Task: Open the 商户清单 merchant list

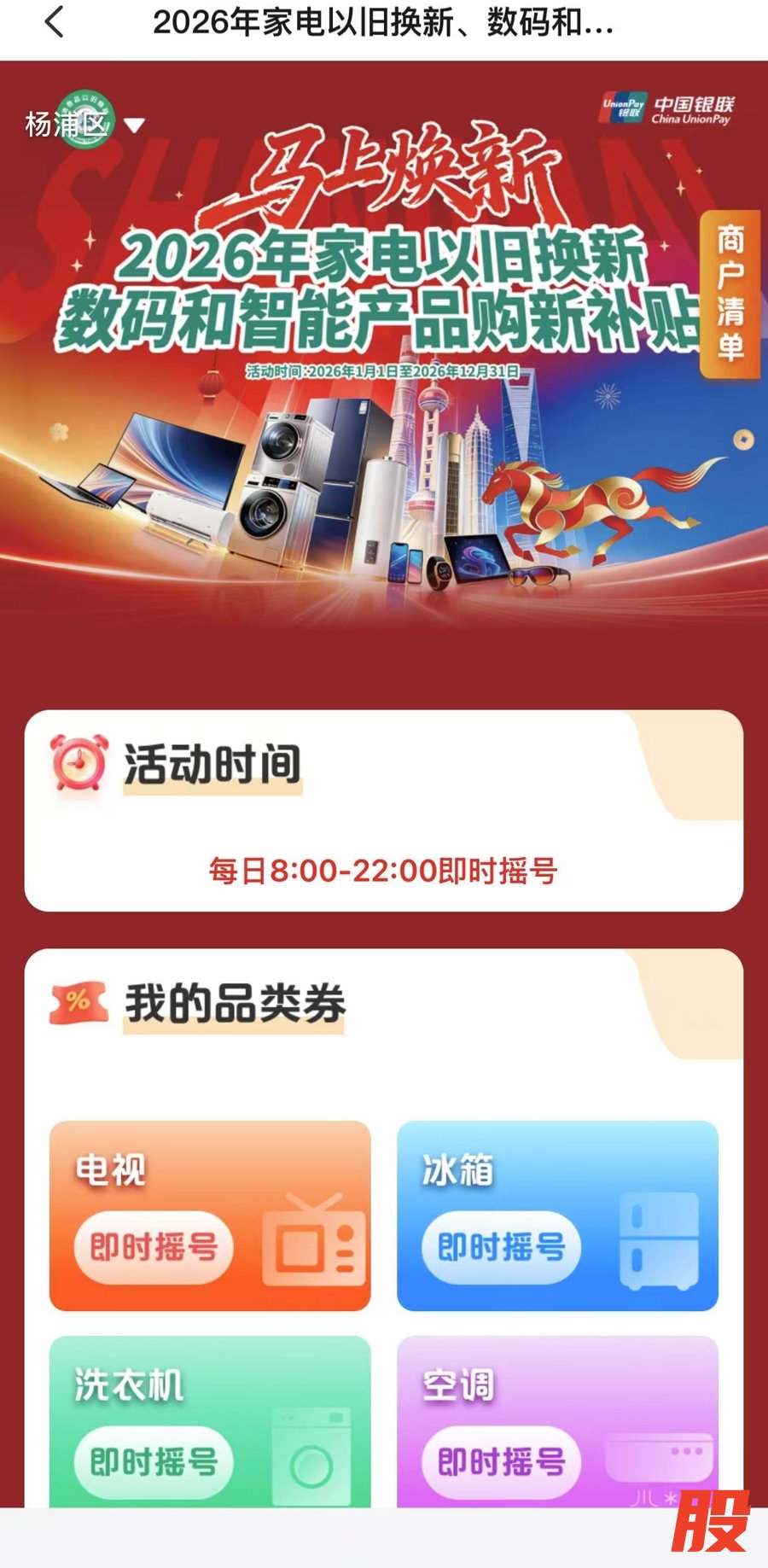Action: pyautogui.click(x=730, y=293)
